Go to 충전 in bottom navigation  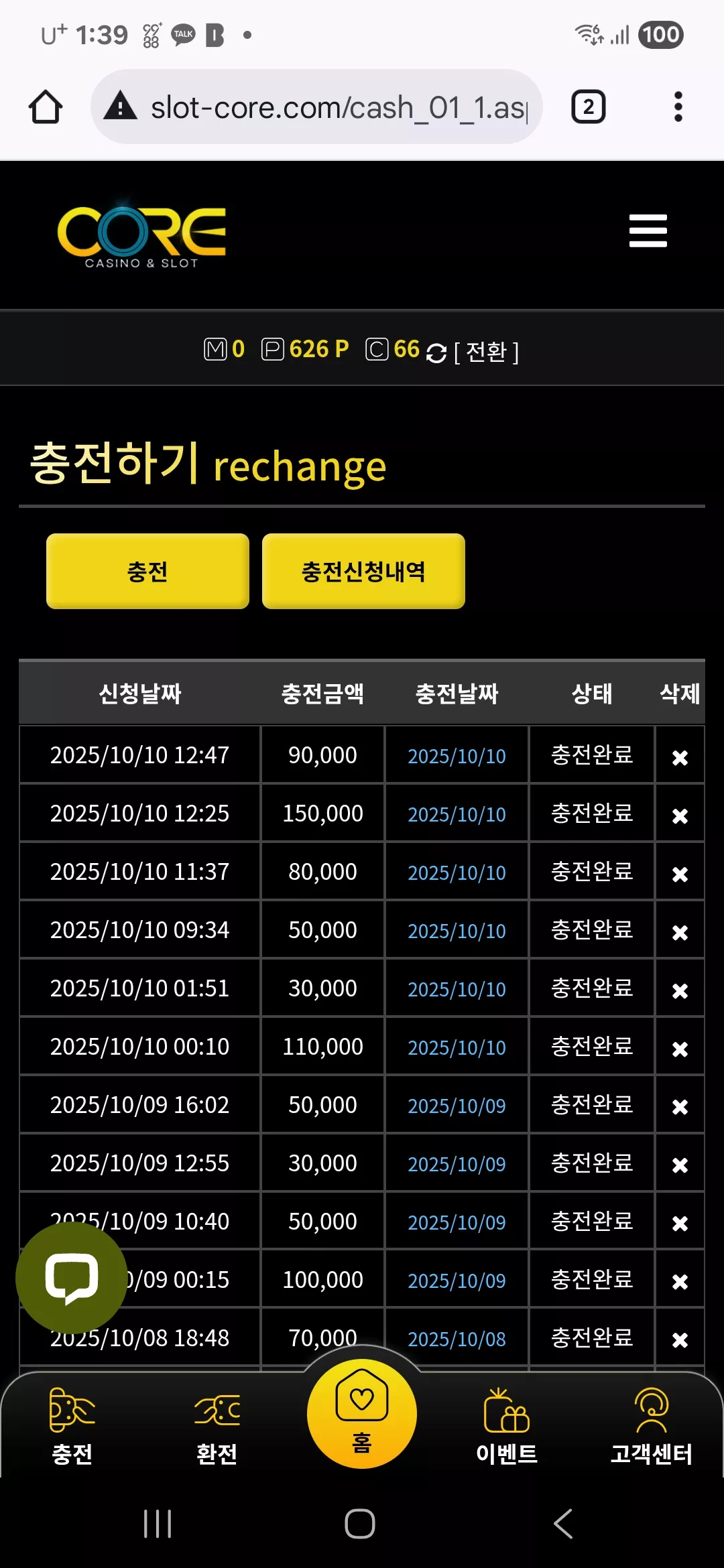(x=72, y=1426)
